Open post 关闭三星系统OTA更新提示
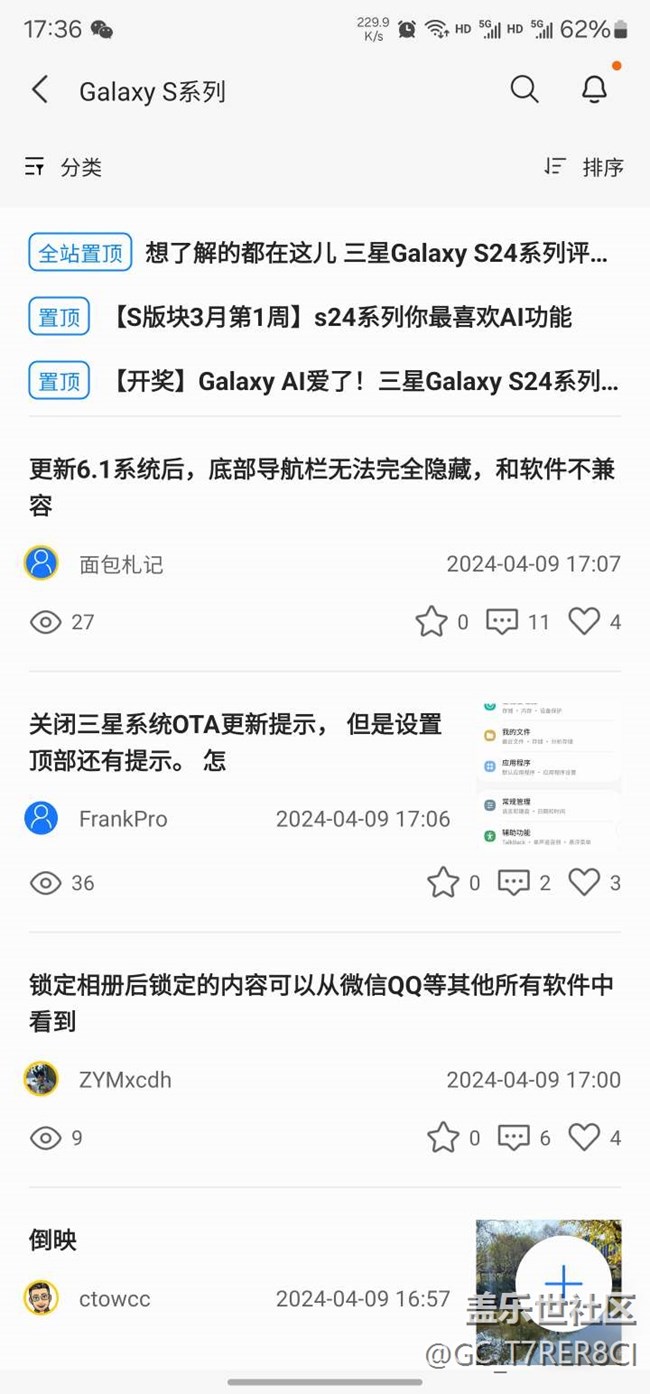Image resolution: width=650 pixels, height=1394 pixels. (235, 742)
